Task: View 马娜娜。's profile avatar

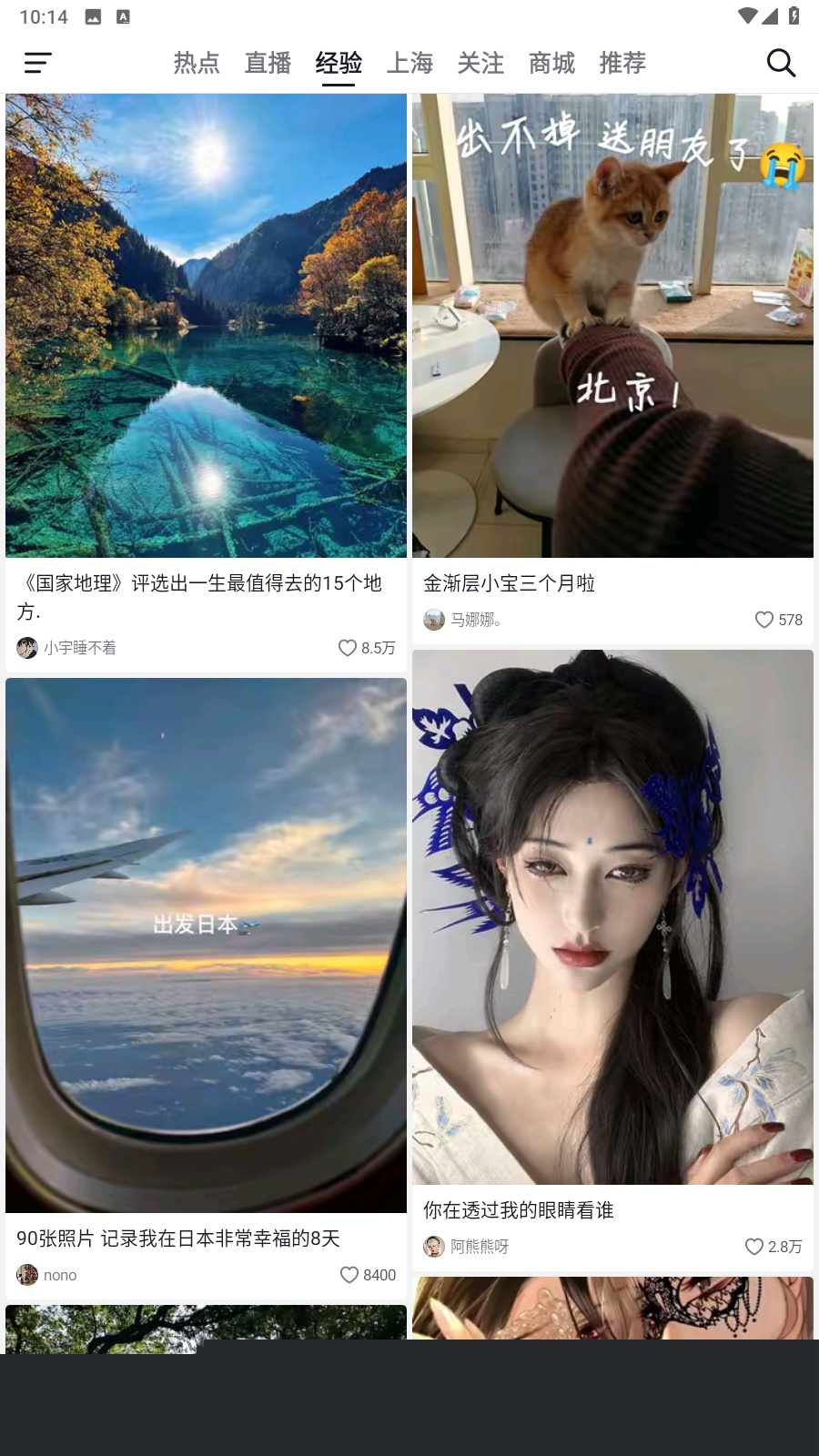Action: pos(434,620)
